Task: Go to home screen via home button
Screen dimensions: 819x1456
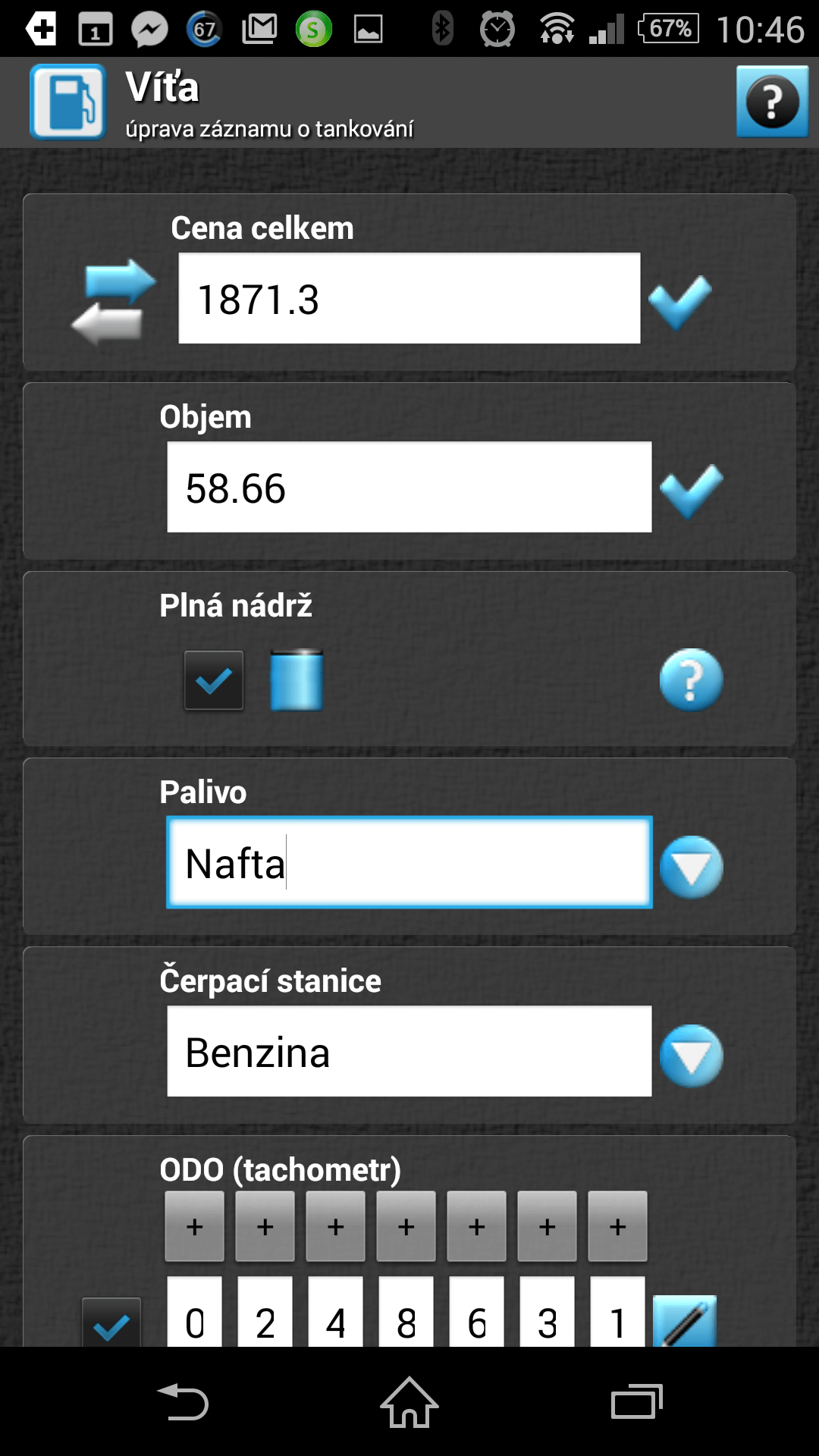Action: pos(409,1401)
